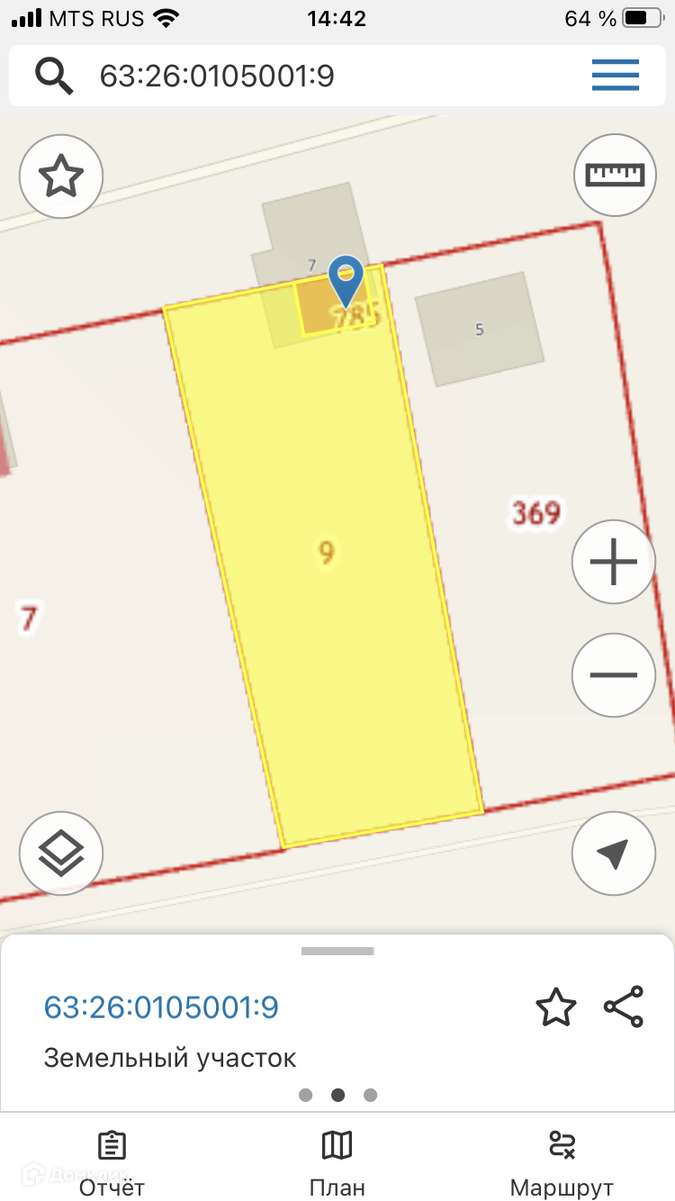Add parcel 63:26:0105001:9 to favorites
Screen dimensions: 675x1201
pyautogui.click(x=556, y=1007)
